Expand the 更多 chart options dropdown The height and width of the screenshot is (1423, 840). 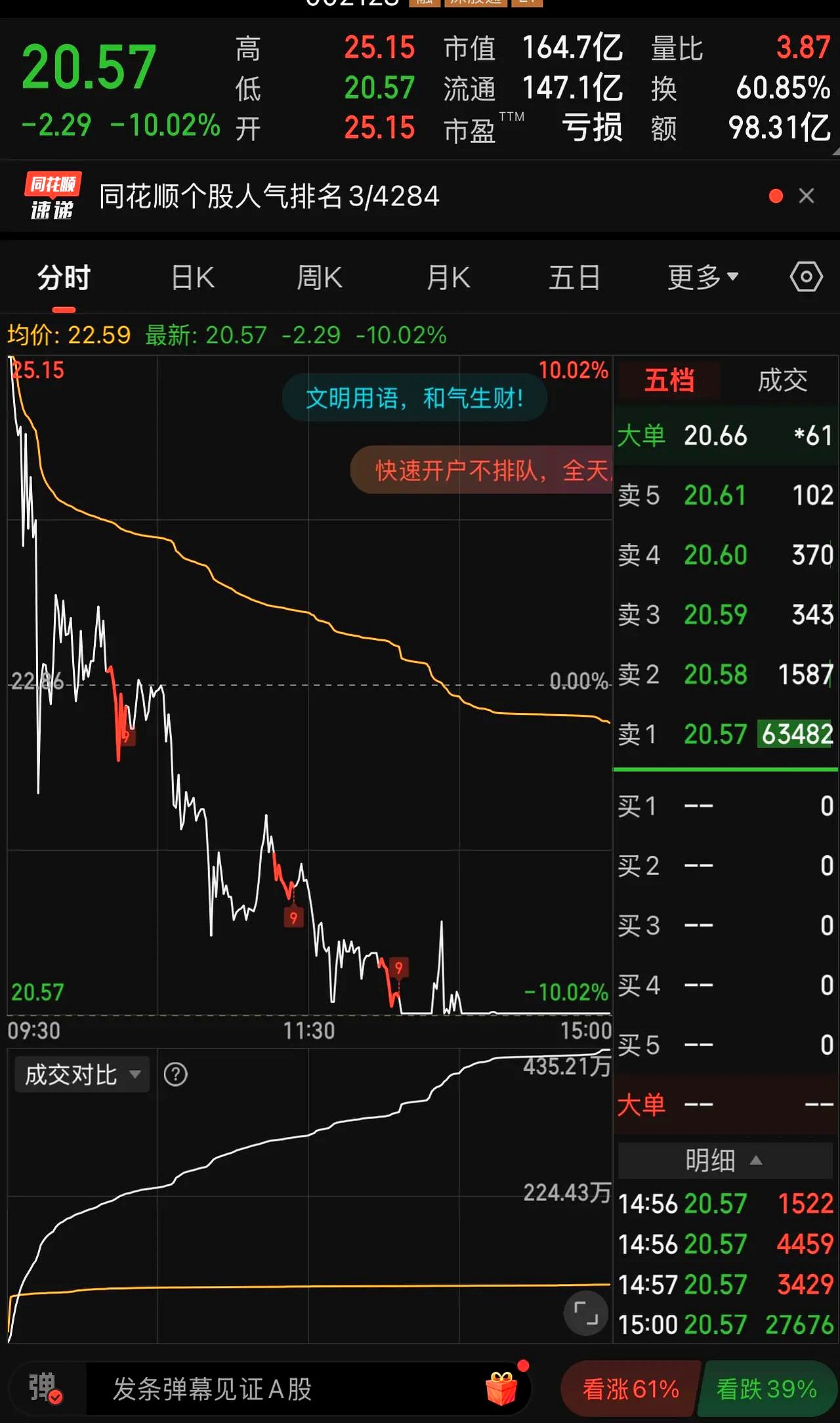coord(702,278)
